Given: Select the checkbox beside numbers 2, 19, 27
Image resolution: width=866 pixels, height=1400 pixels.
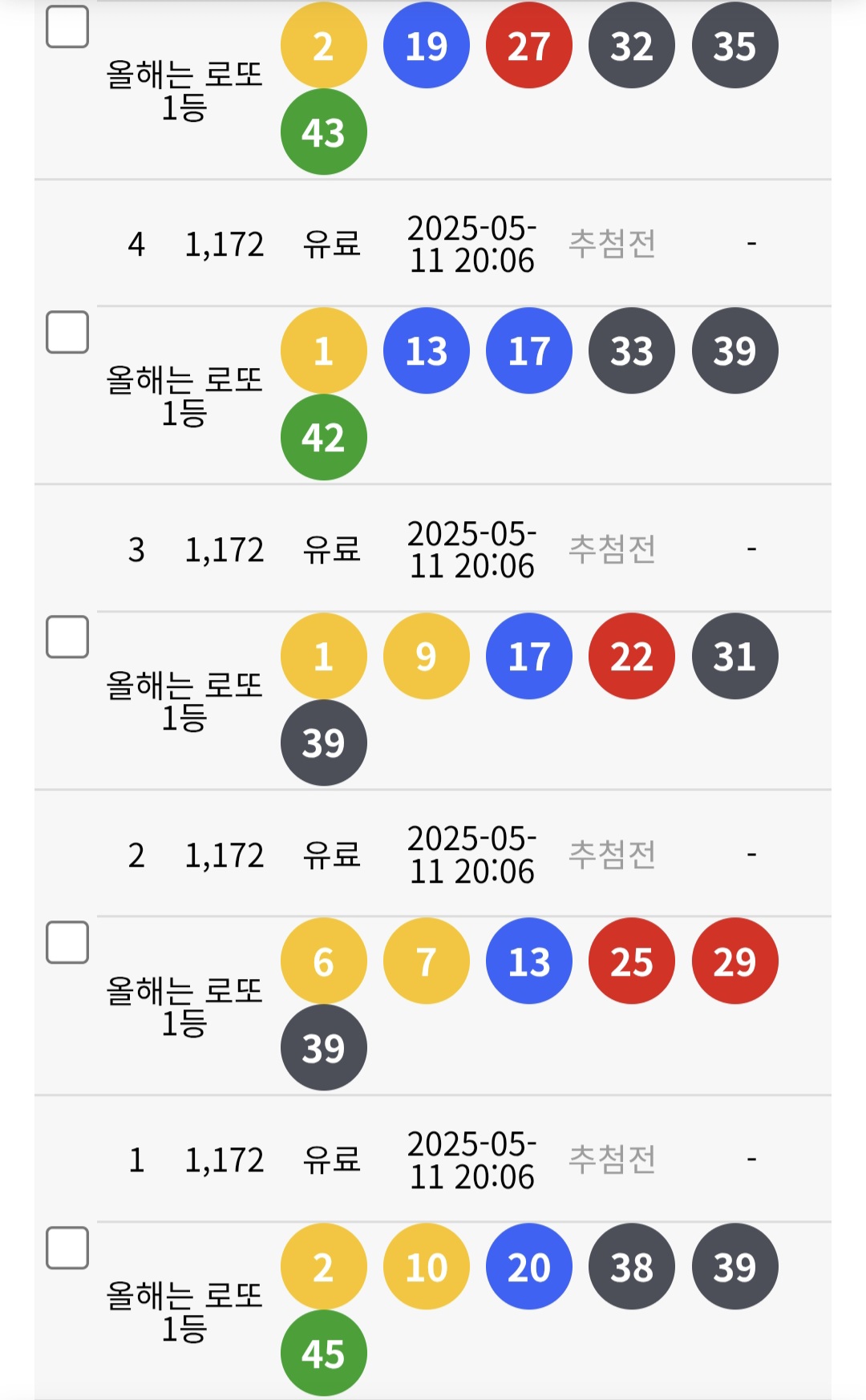Looking at the screenshot, I should pyautogui.click(x=67, y=26).
